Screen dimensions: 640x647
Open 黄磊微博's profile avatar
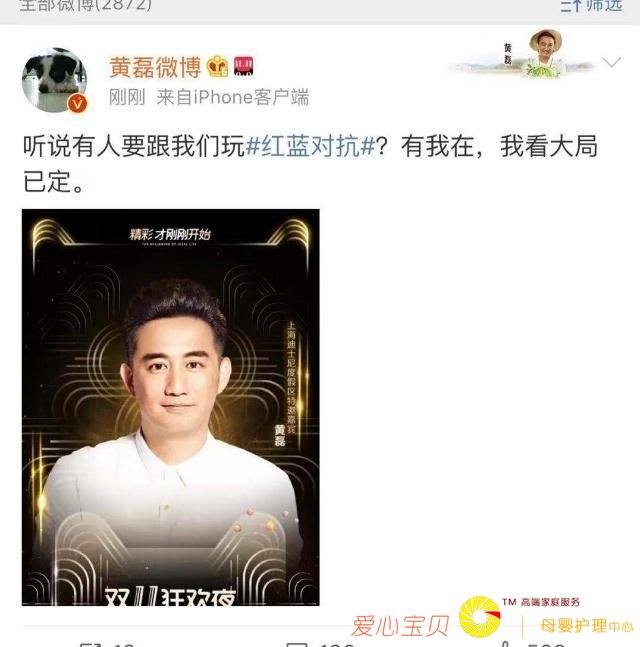pyautogui.click(x=54, y=79)
